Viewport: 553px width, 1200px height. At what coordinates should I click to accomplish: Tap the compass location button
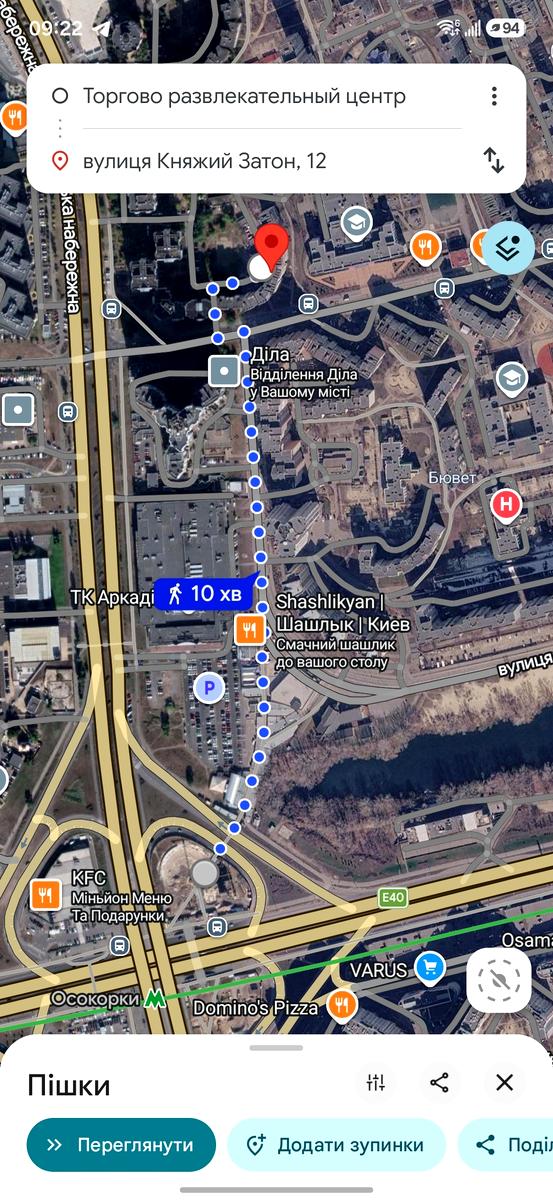click(498, 980)
